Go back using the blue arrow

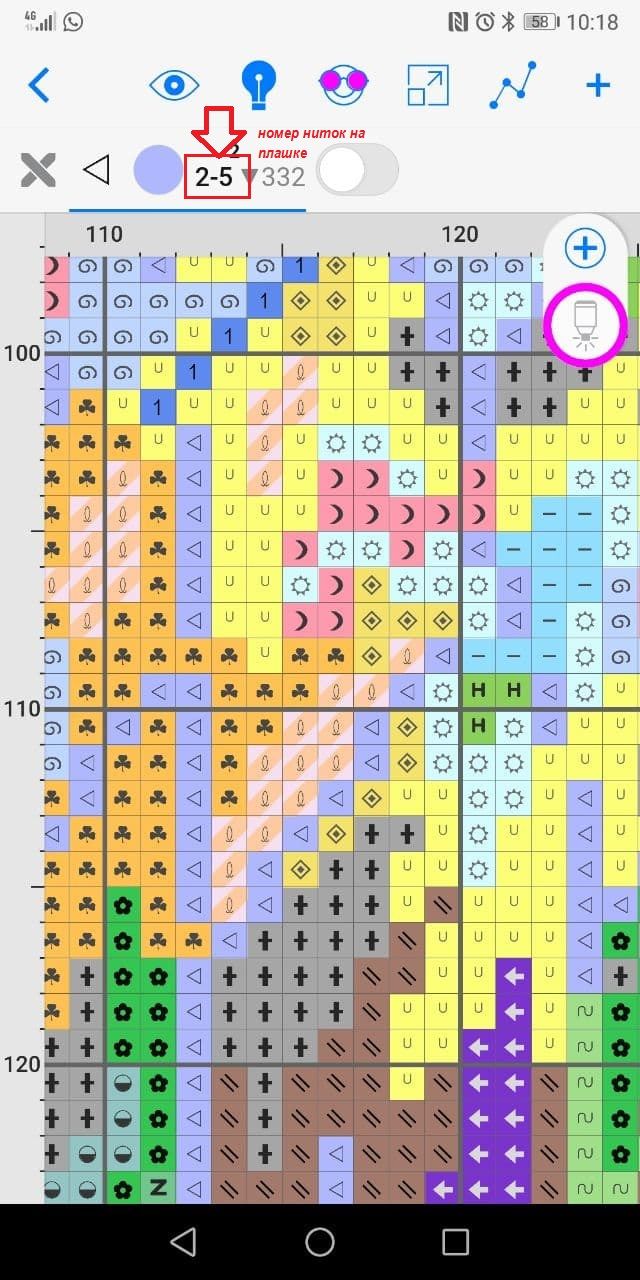(39, 85)
